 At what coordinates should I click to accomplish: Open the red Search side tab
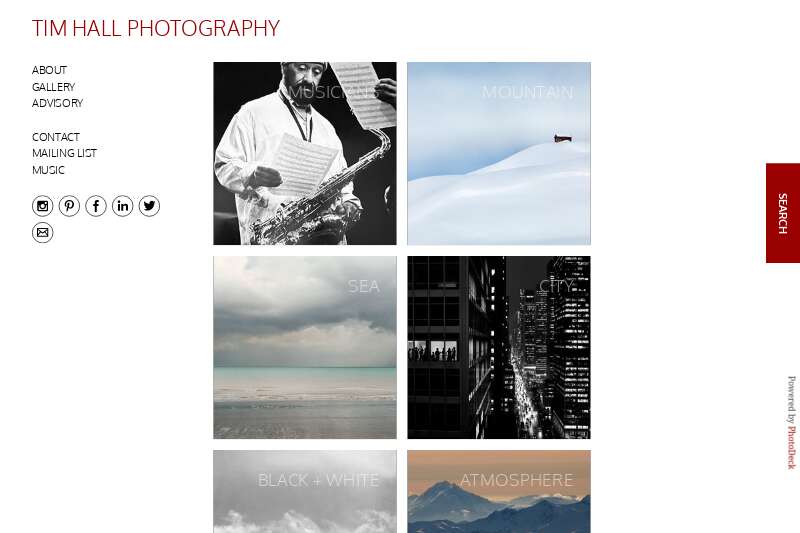782,213
